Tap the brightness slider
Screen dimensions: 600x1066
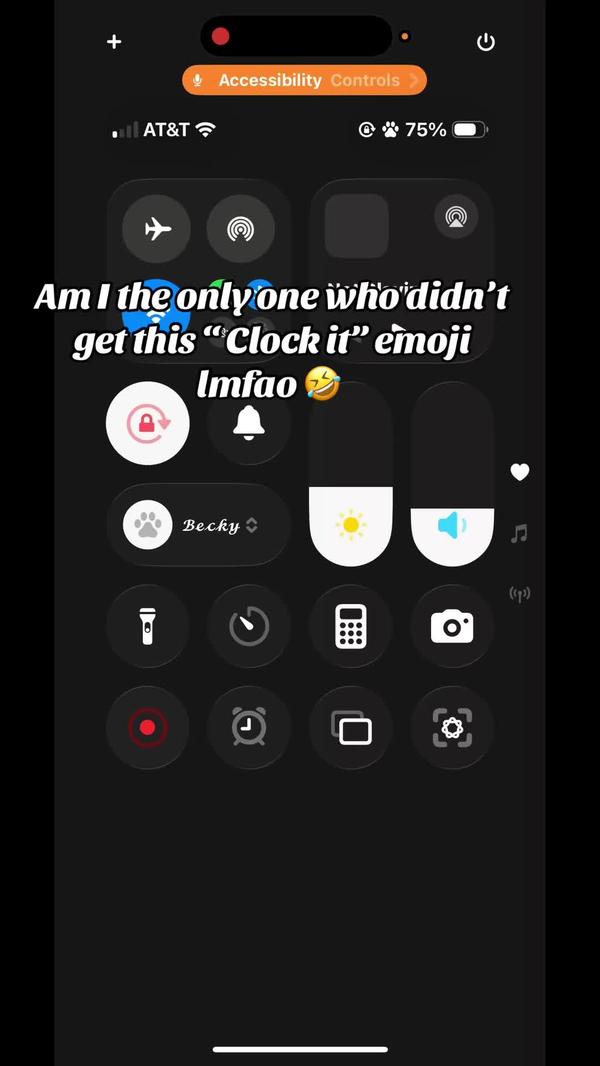351,474
